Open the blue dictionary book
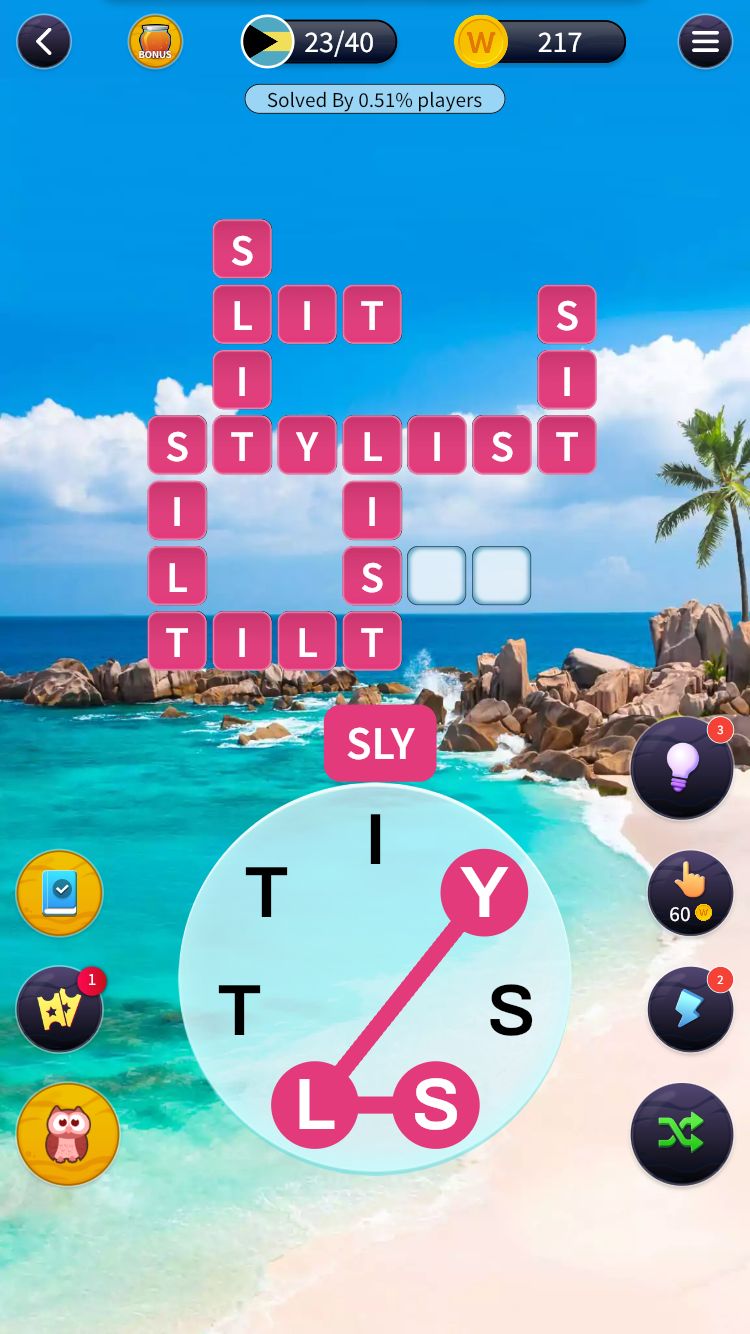This screenshot has height=1334, width=750. pyautogui.click(x=60, y=893)
